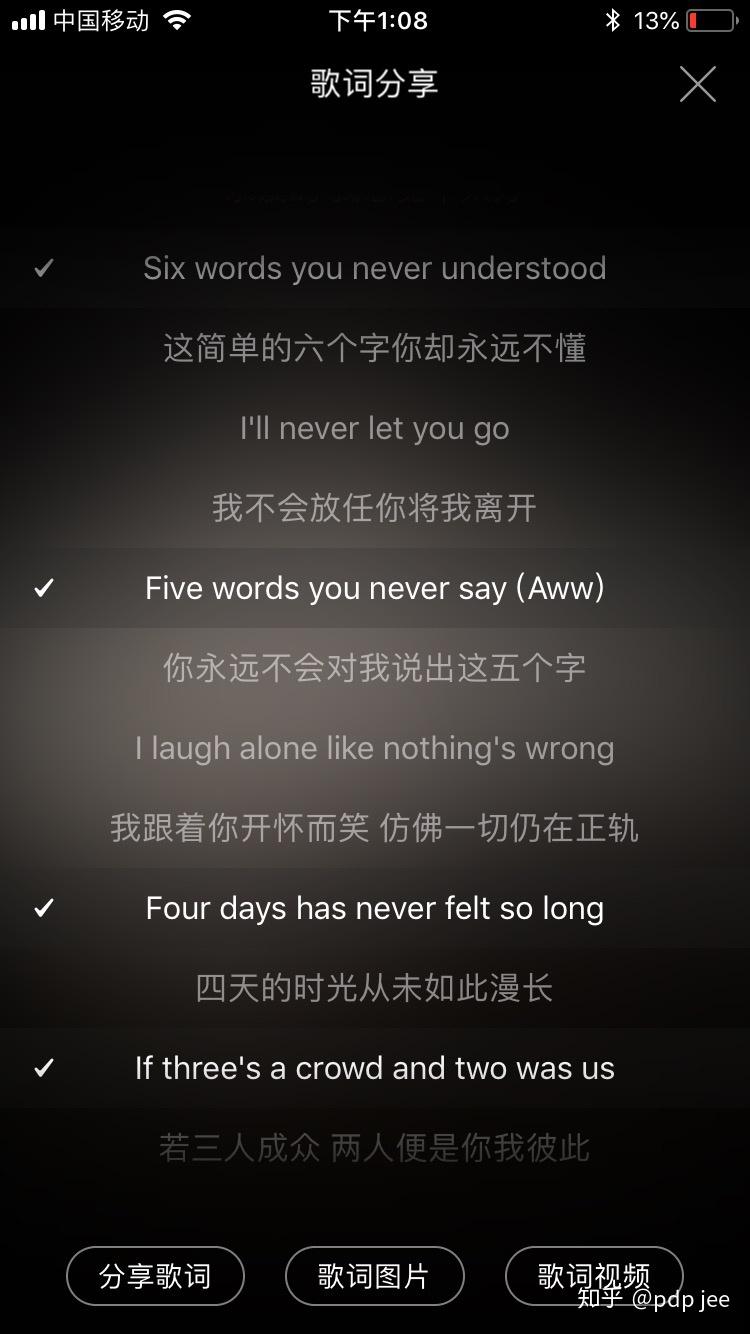Screen dimensions: 750x1334
Task: Tap the 歌词视频 button
Action: (x=594, y=1275)
